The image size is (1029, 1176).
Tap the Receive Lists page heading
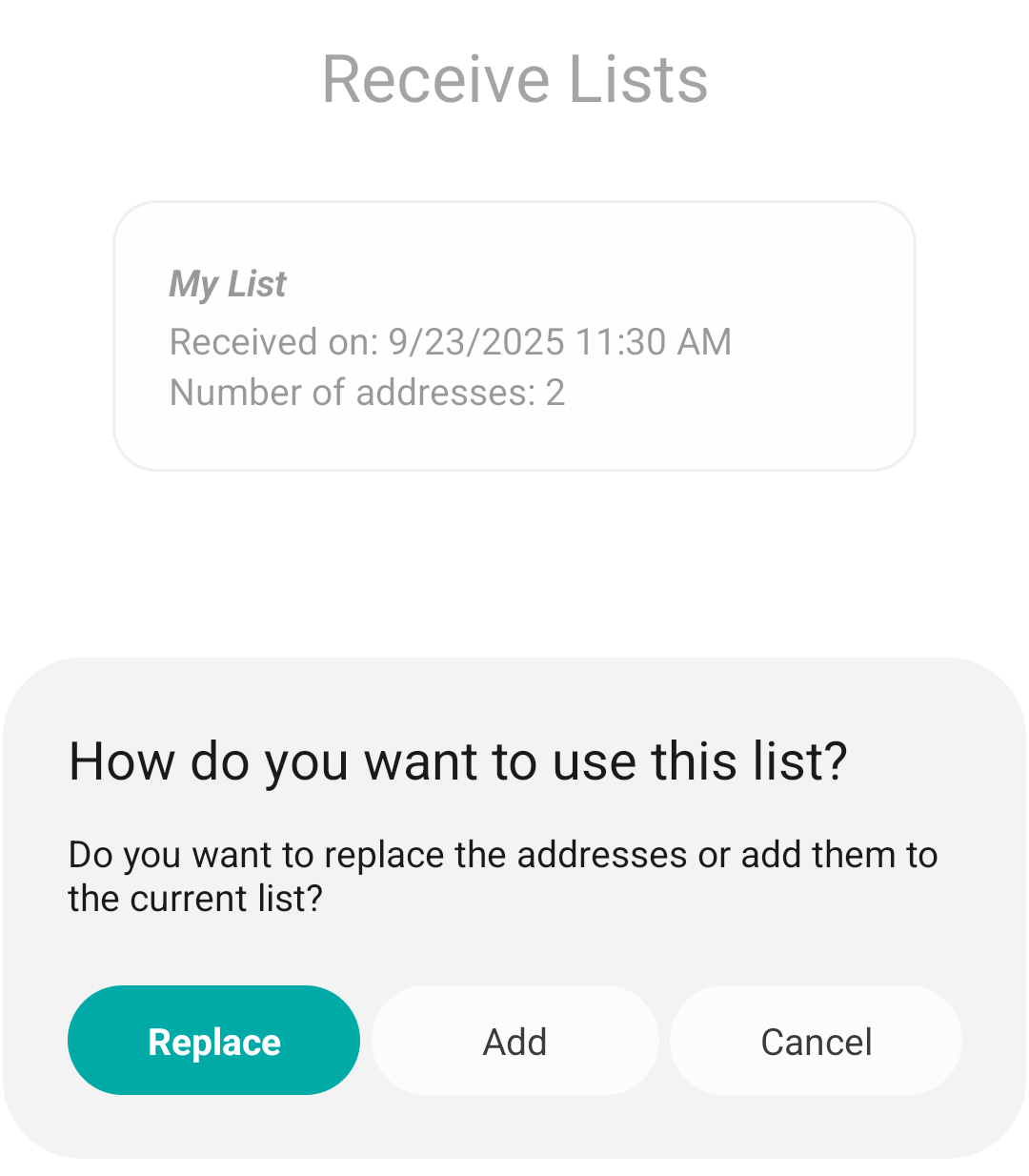[x=514, y=78]
